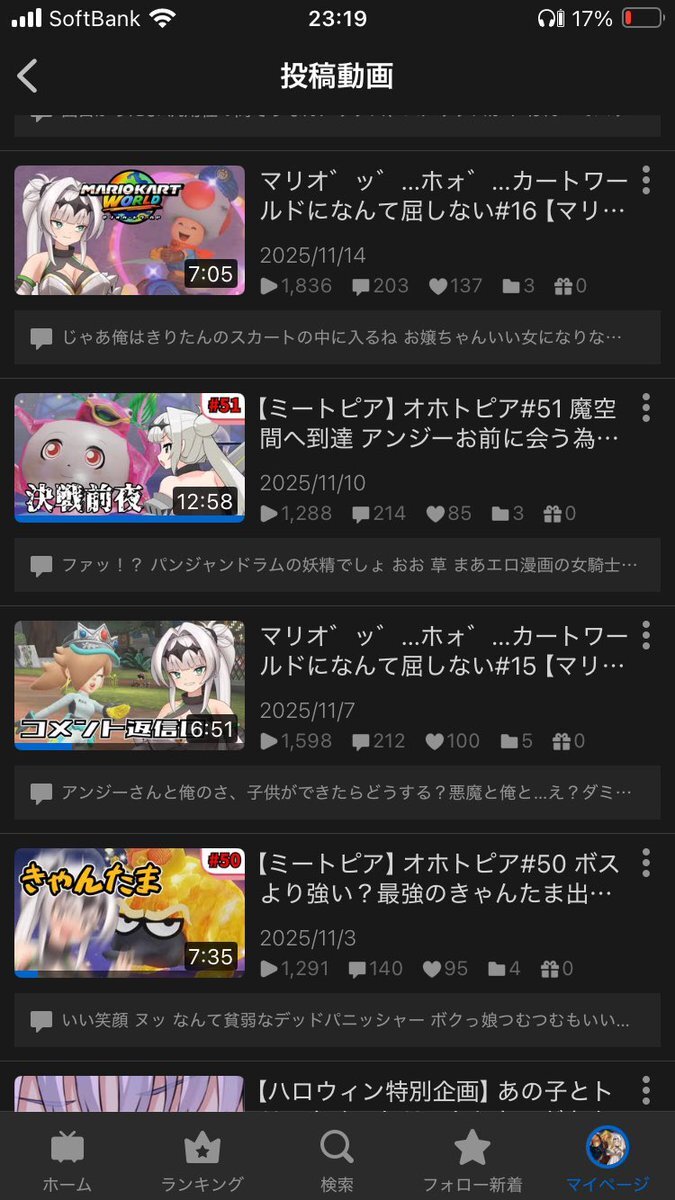This screenshot has width=675, height=1200.
Task: Open オホトピア#51 video thumbnail
Action: coord(129,458)
